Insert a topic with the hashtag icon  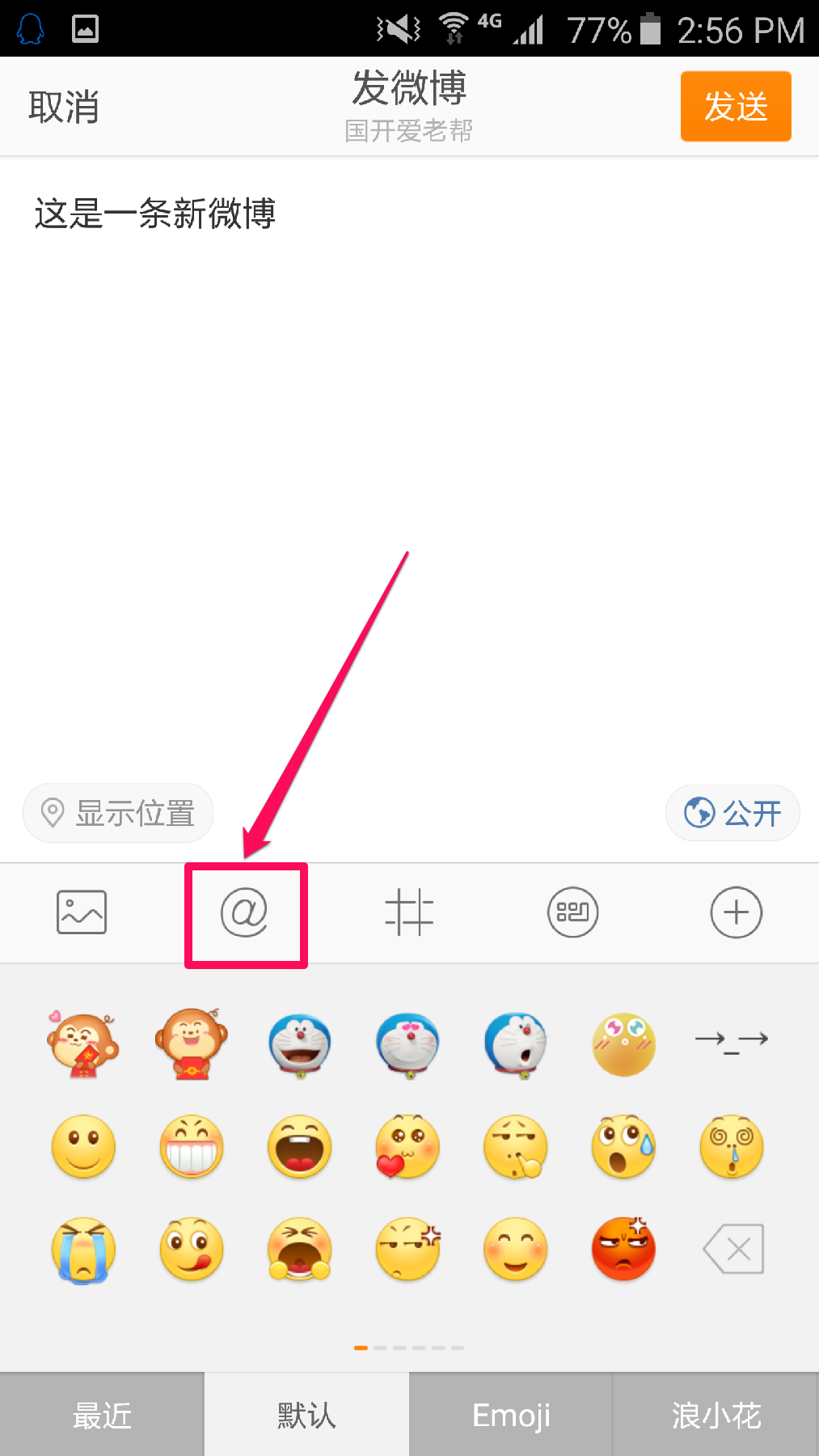pos(409,912)
